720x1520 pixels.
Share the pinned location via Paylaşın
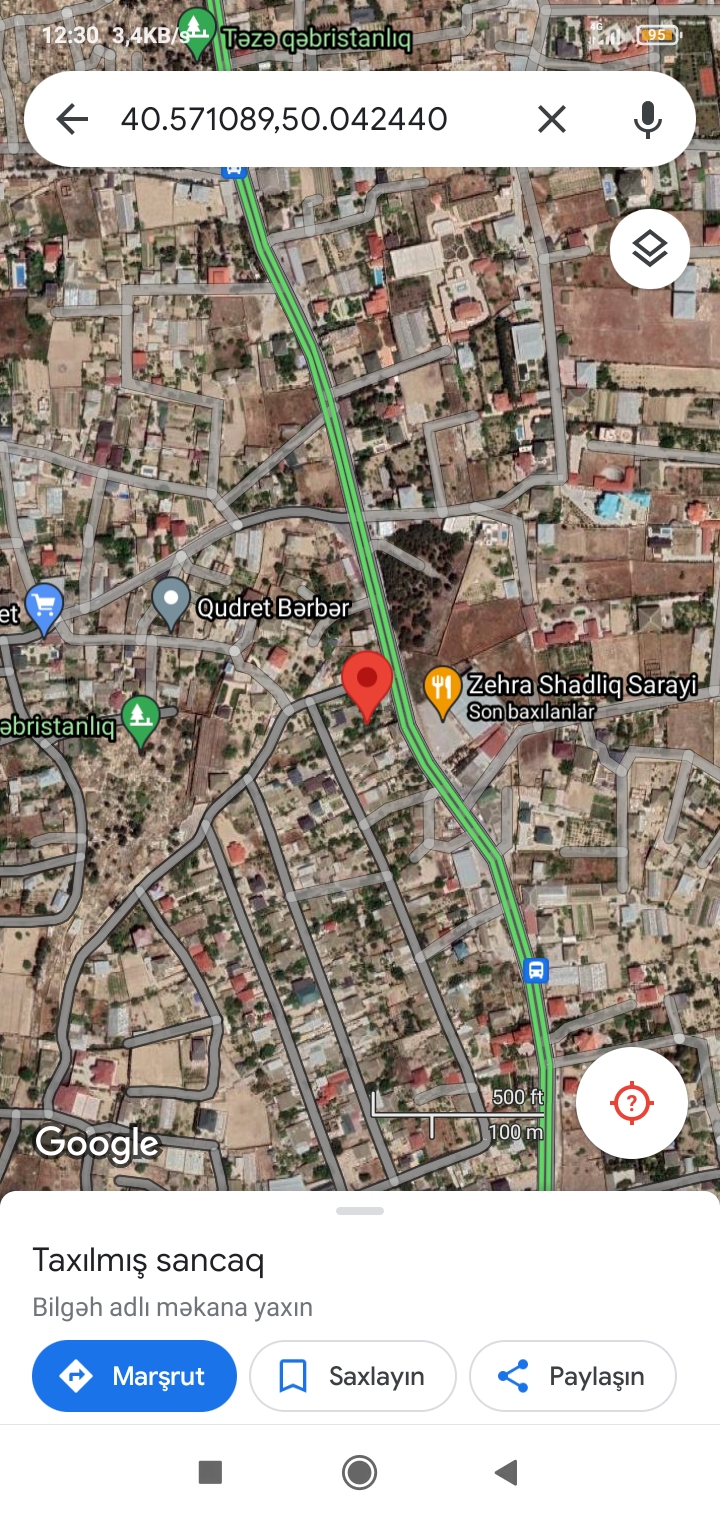point(573,1376)
